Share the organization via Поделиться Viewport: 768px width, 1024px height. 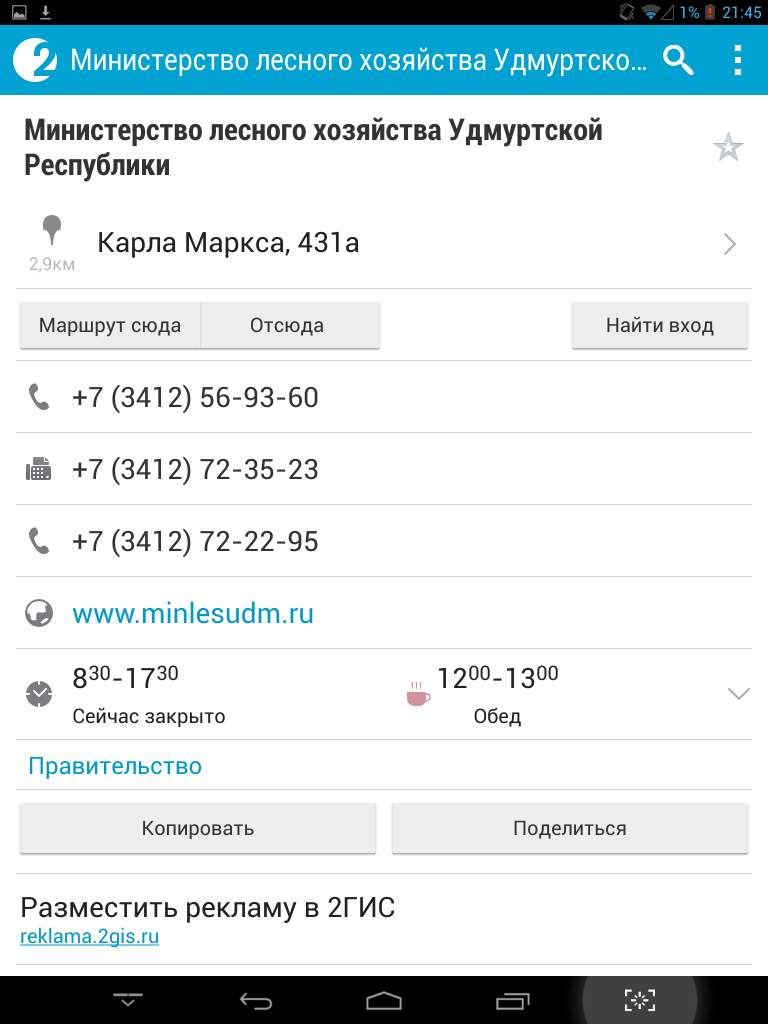(x=569, y=828)
